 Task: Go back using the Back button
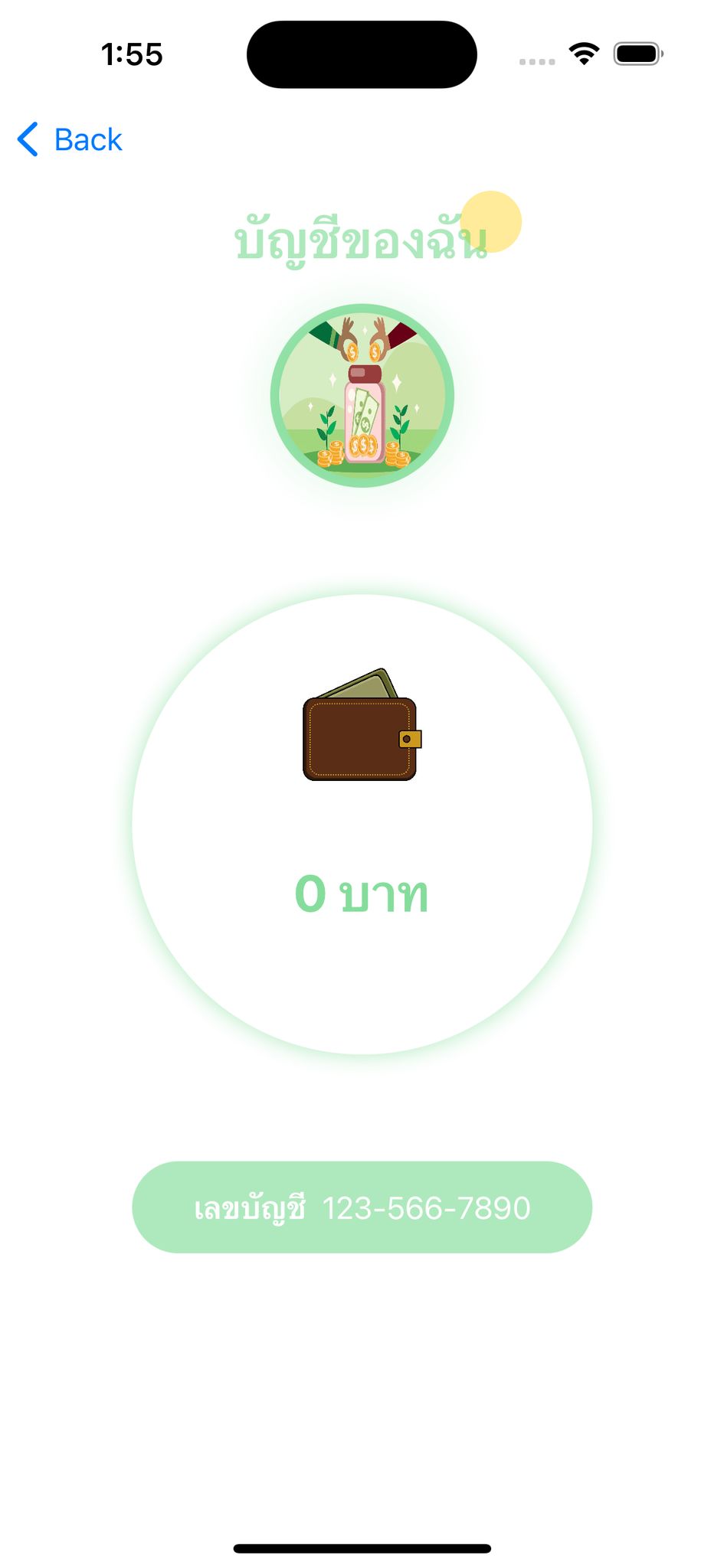[70, 140]
